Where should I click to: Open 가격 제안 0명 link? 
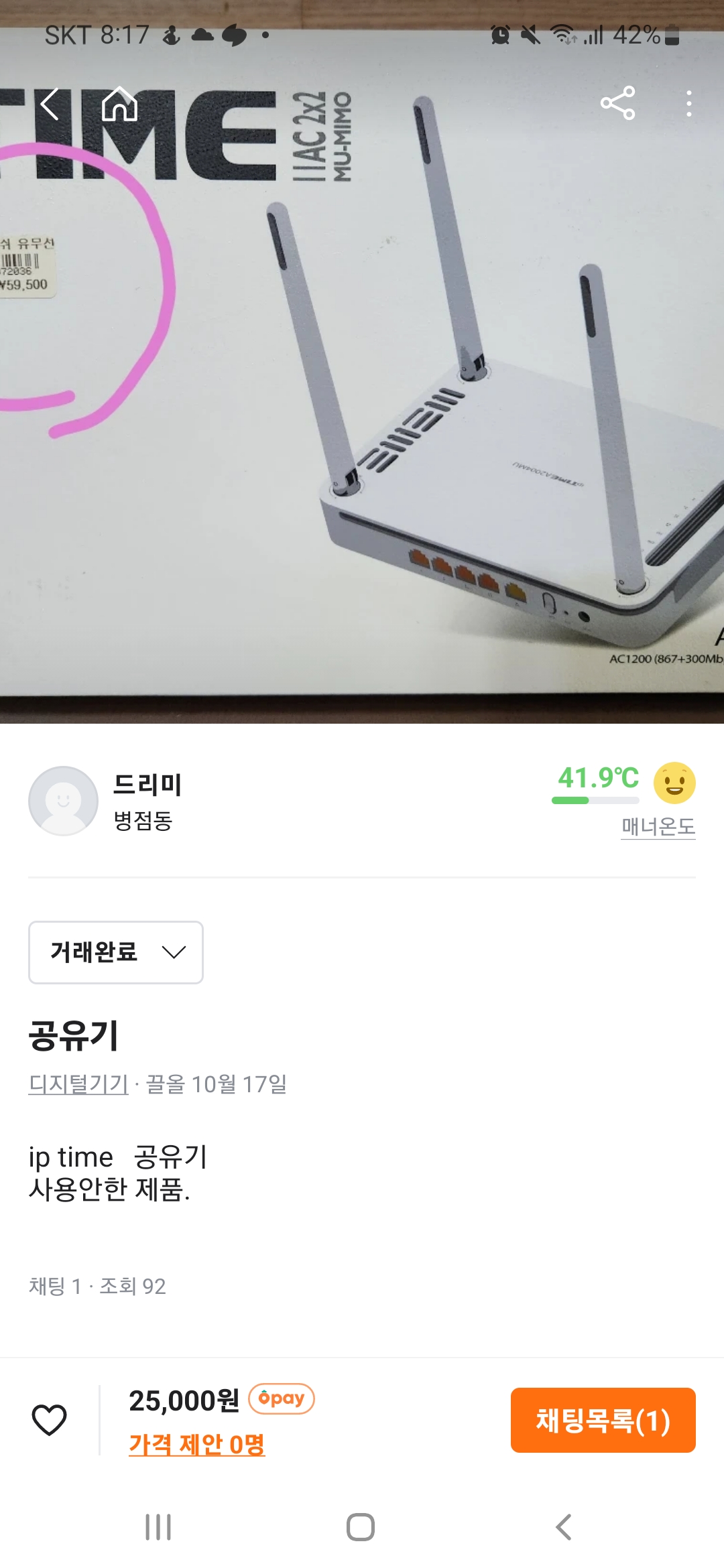(197, 1444)
